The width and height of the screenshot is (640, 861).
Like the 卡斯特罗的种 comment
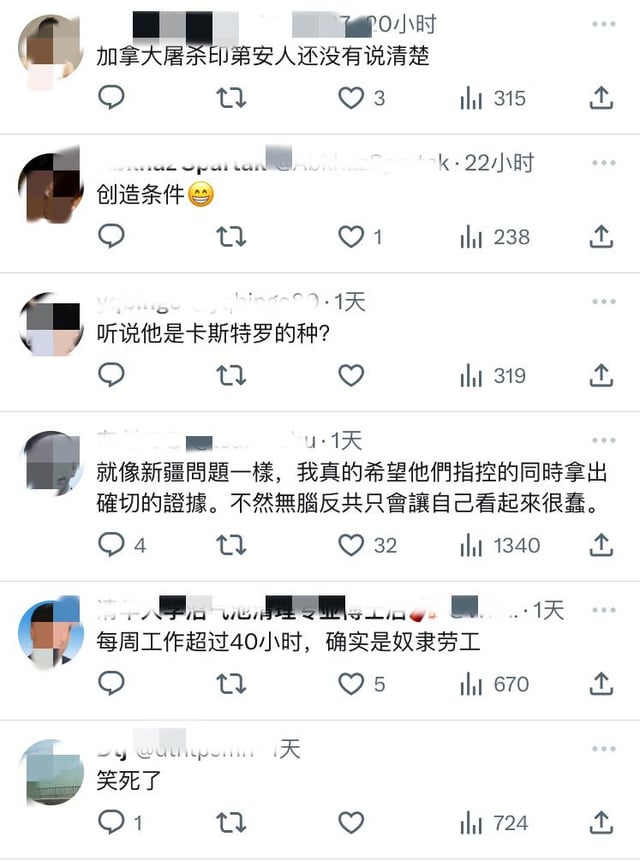(351, 376)
